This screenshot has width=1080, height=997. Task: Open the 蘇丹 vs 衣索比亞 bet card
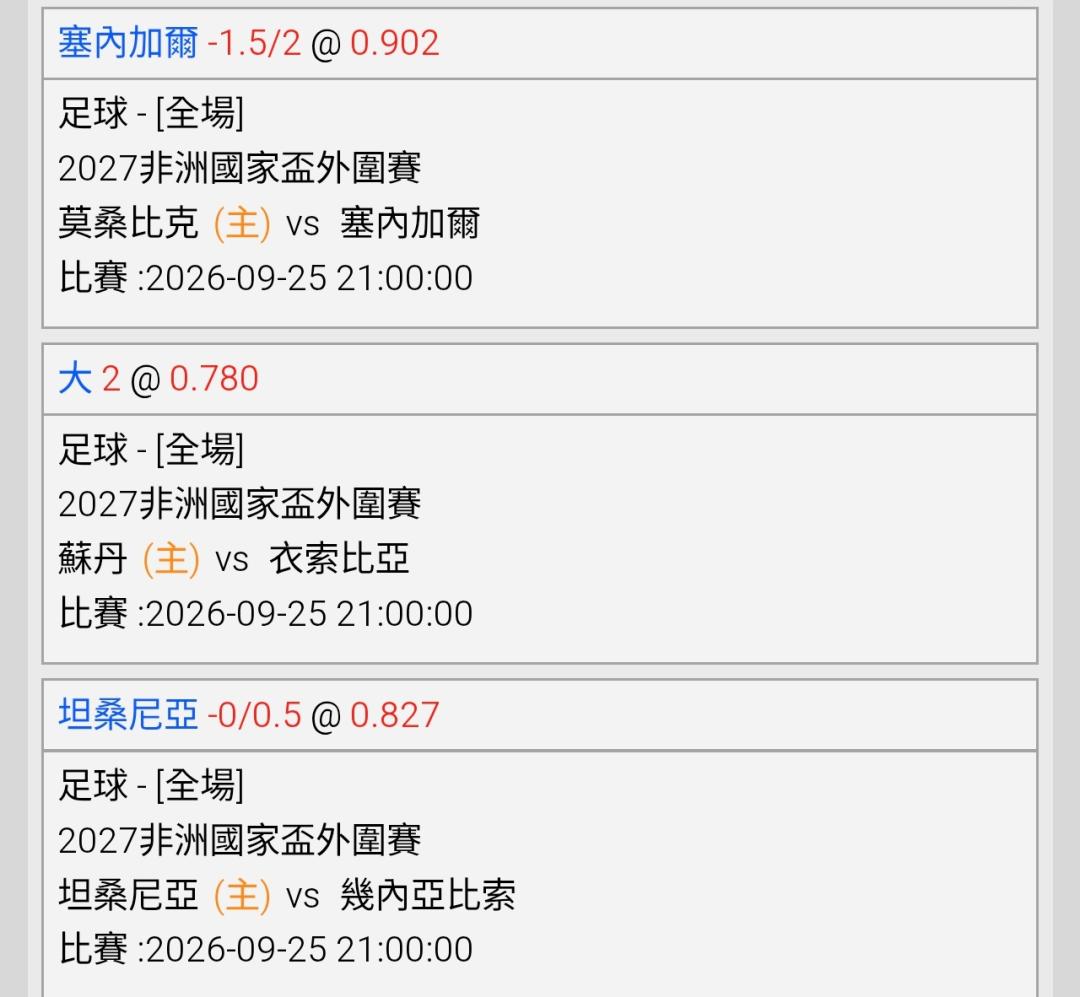coord(540,504)
